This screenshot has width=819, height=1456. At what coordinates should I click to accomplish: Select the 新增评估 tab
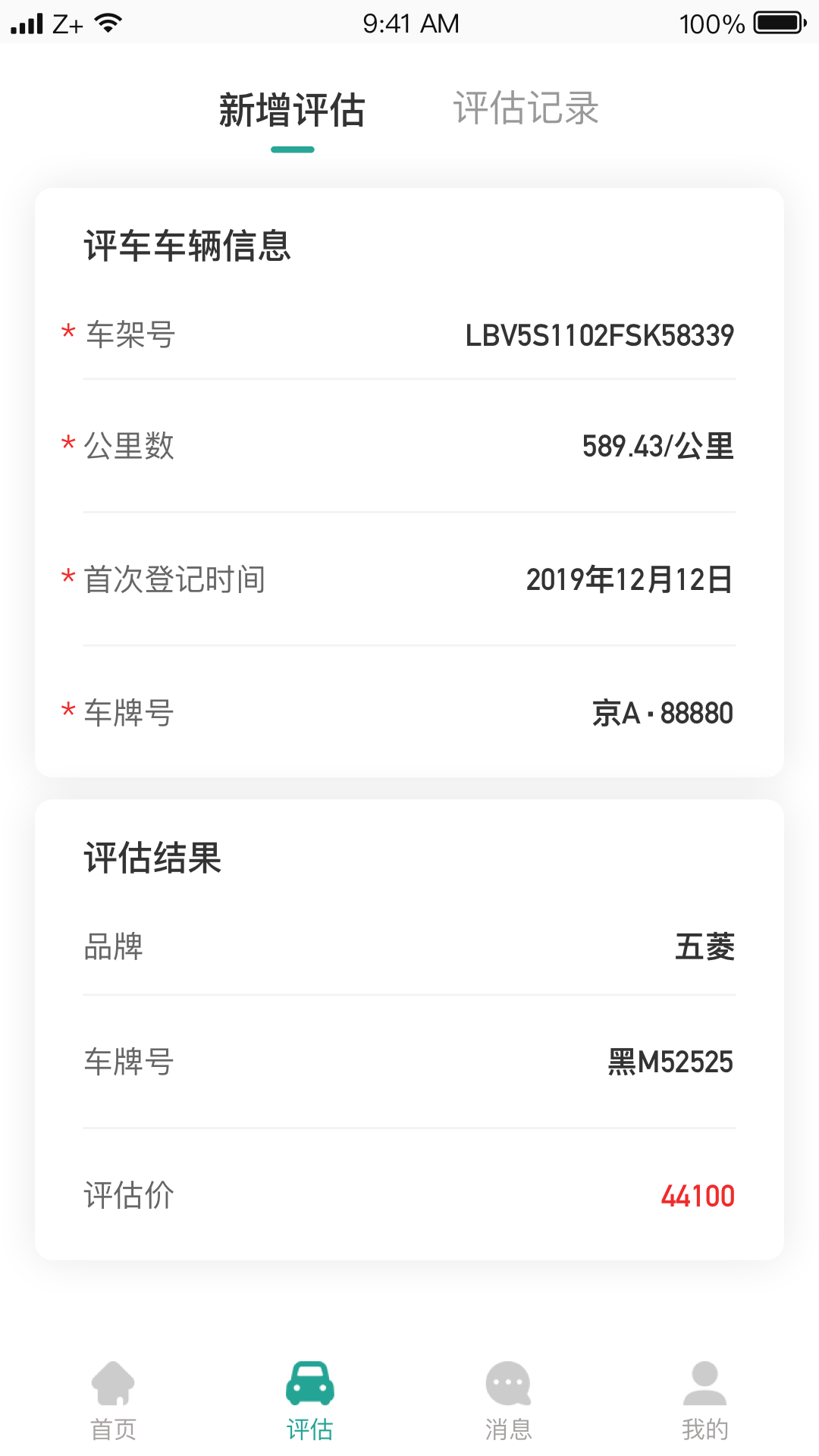point(292,109)
